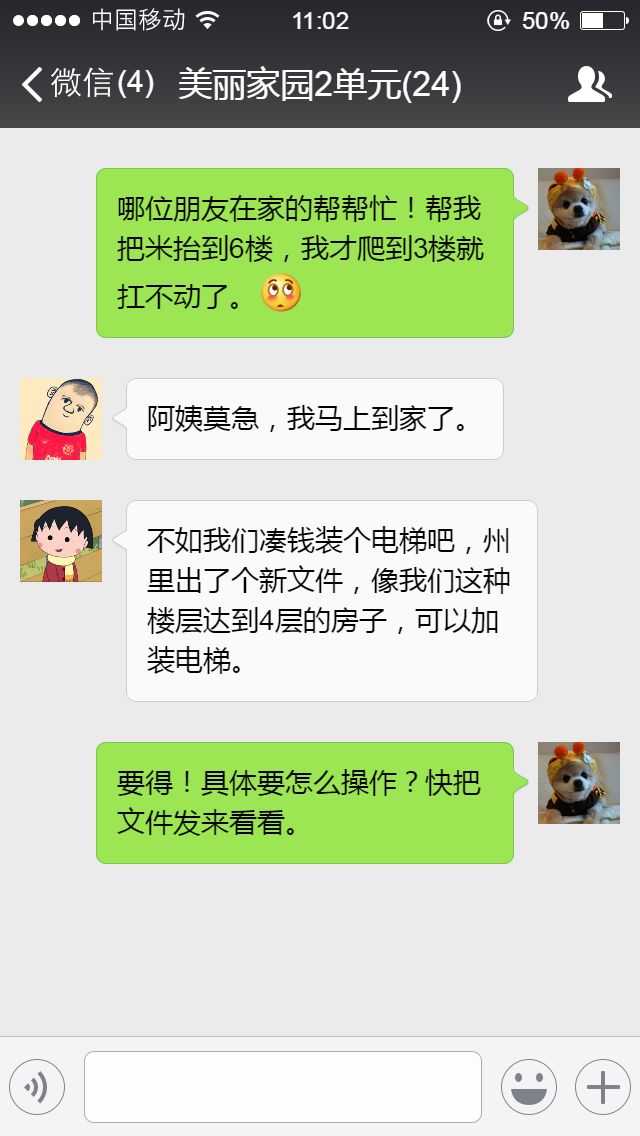
Task: Tap dog avatar beside 哪位朋友在家 message
Action: 578,209
